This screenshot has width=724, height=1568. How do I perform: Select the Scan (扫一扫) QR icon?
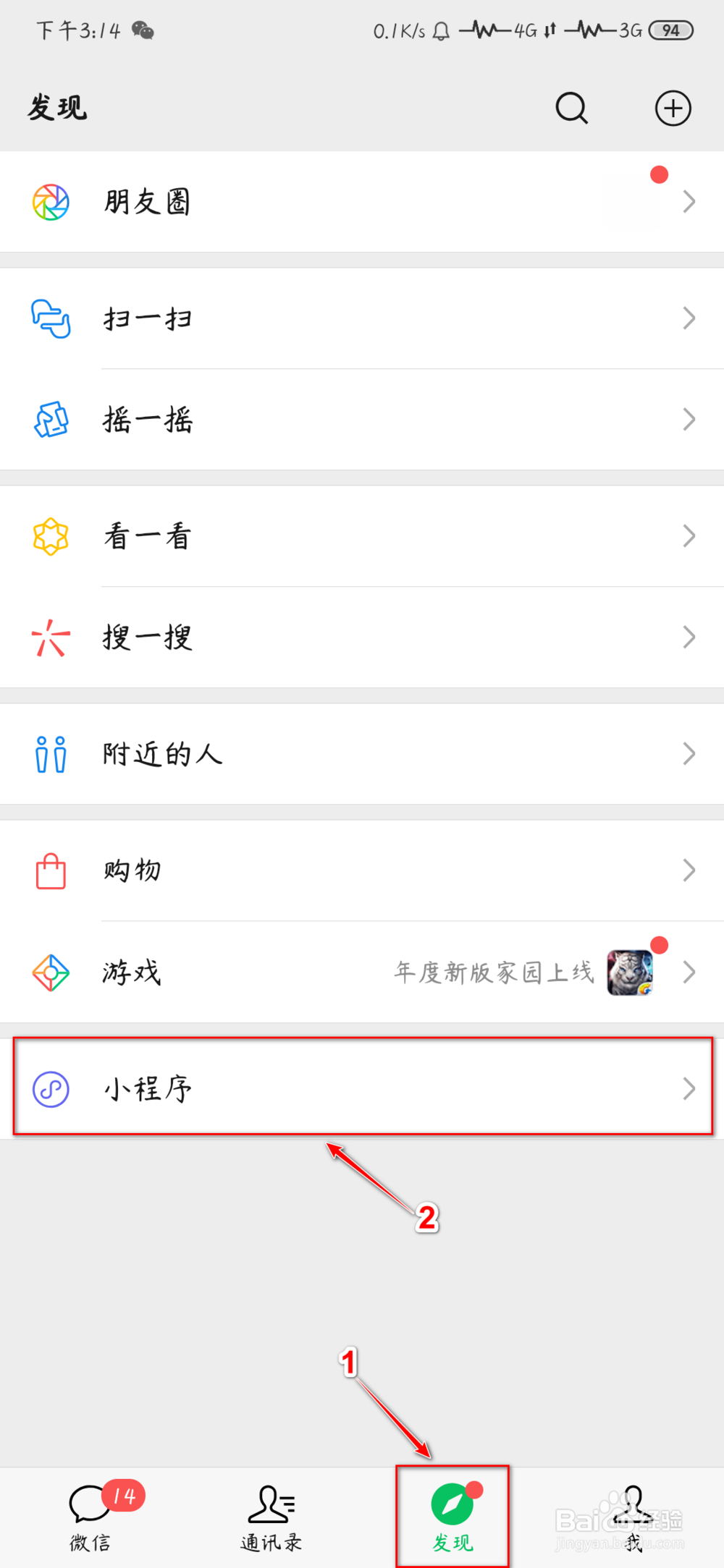pyautogui.click(x=50, y=318)
